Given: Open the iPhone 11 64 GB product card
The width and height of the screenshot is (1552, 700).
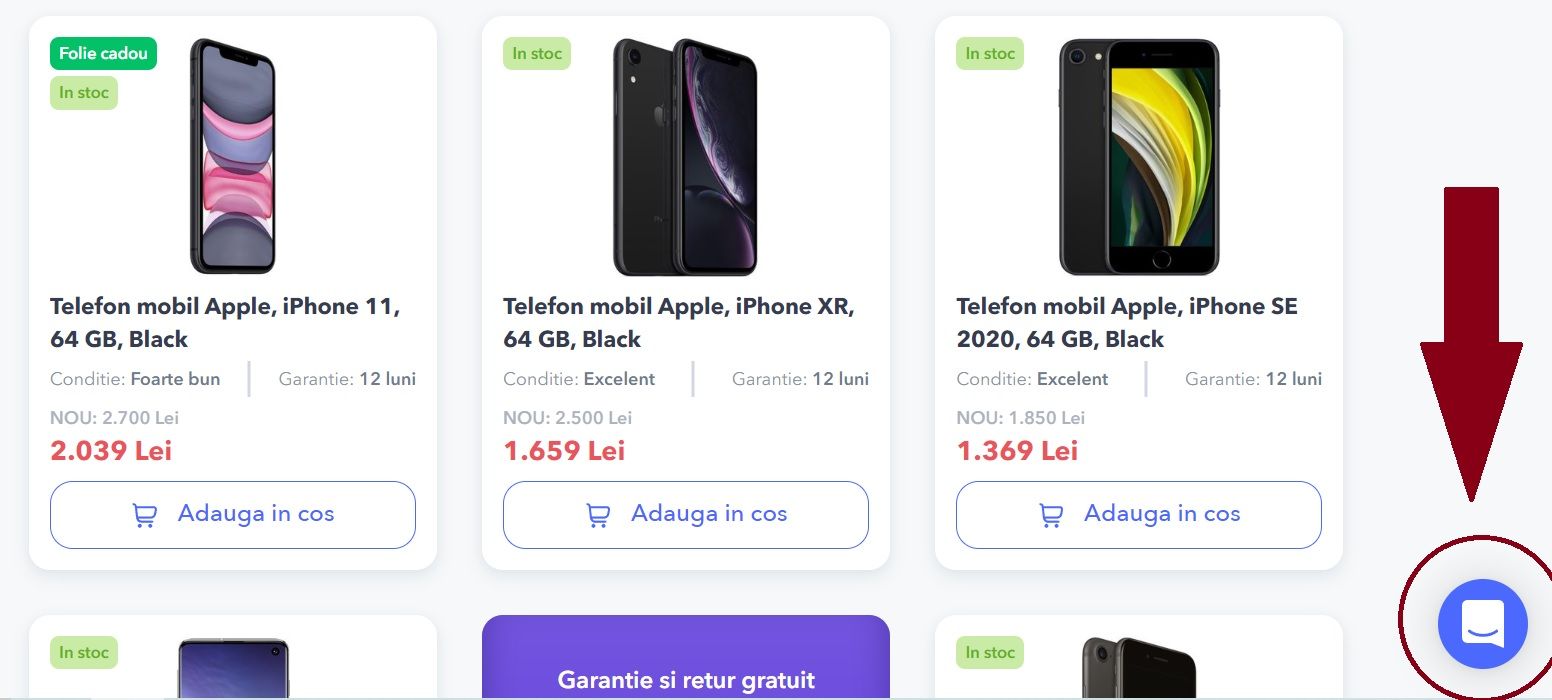Looking at the screenshot, I should 225,322.
